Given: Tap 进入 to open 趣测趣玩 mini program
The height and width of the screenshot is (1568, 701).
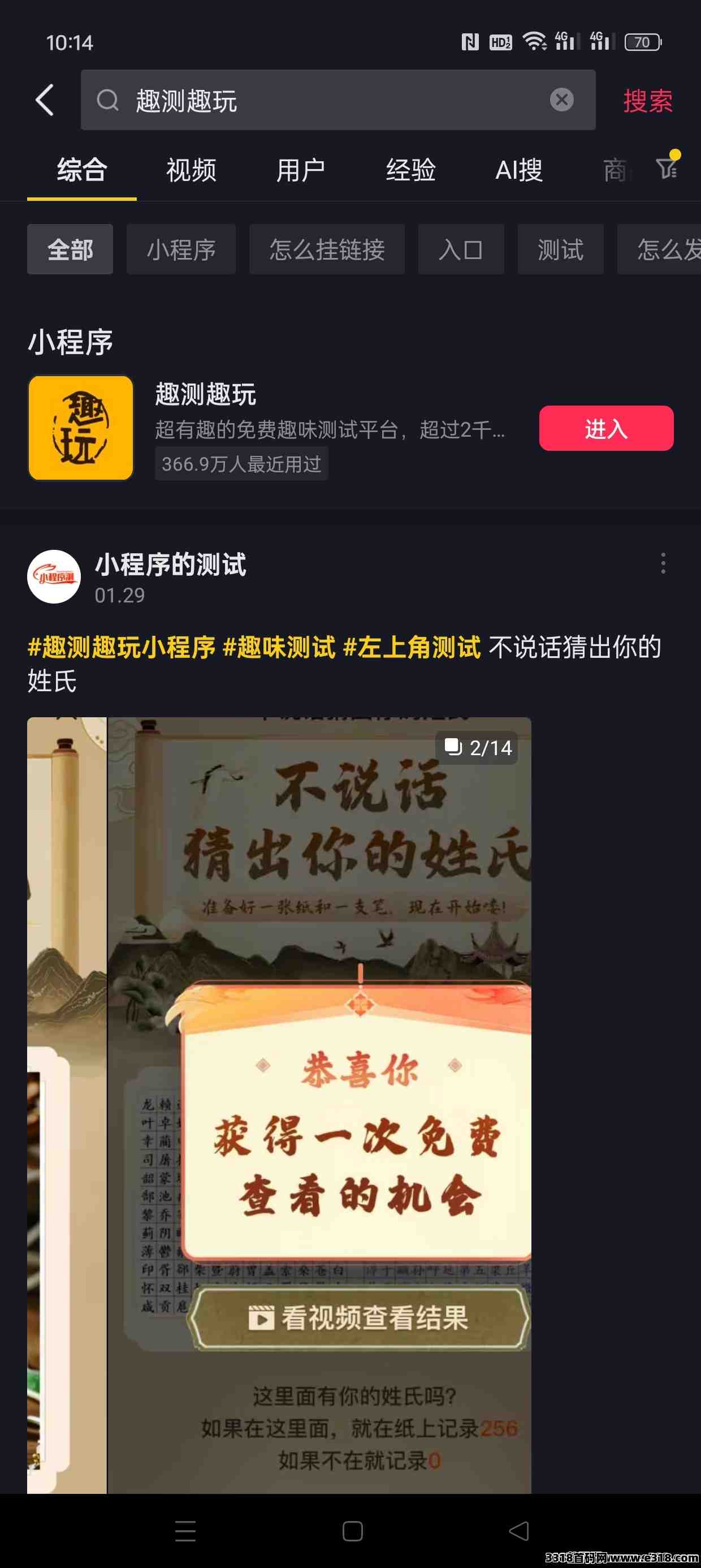Looking at the screenshot, I should (605, 429).
